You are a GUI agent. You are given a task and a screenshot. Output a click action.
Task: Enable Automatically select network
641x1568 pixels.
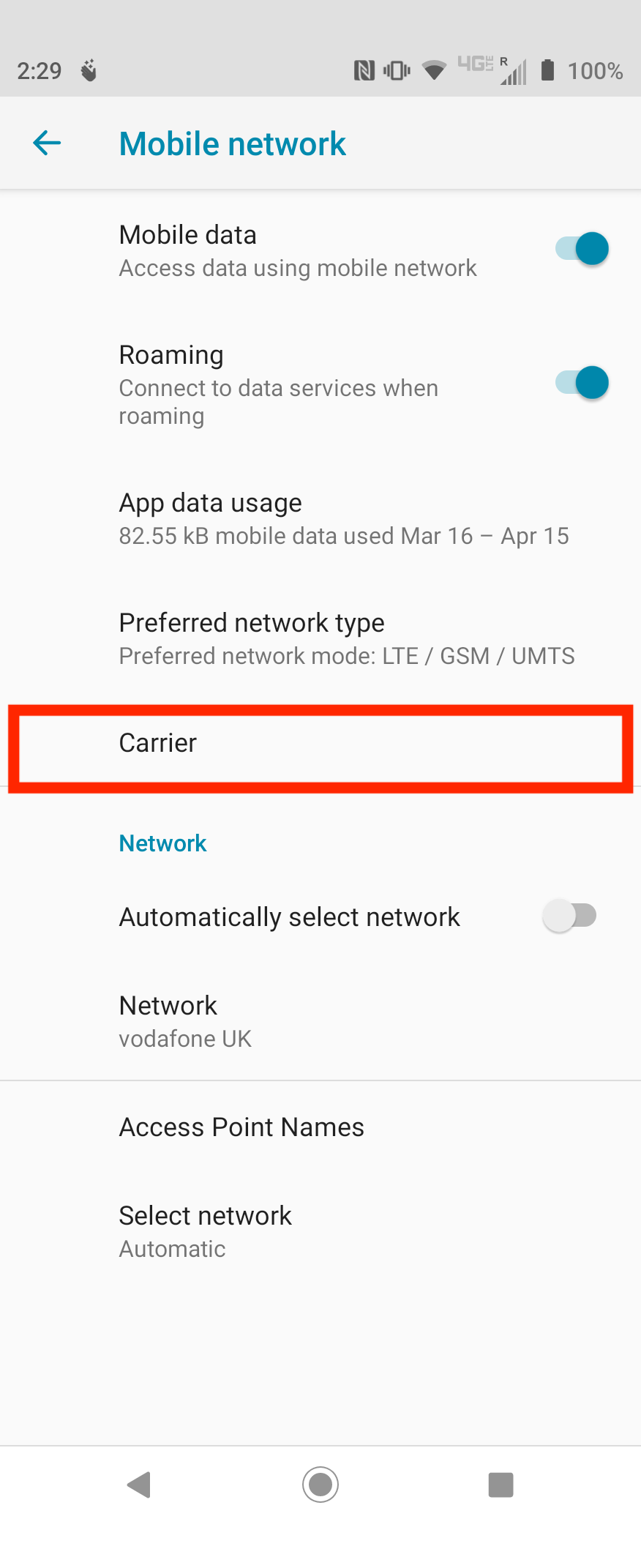click(570, 916)
